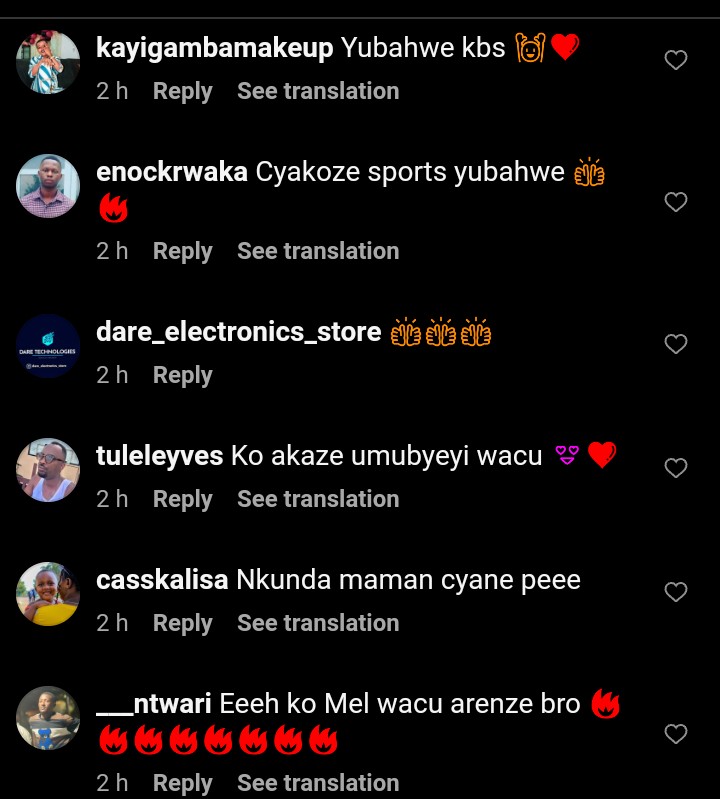Like kayigambamakeup's comment
This screenshot has height=799, width=720.
tap(676, 60)
